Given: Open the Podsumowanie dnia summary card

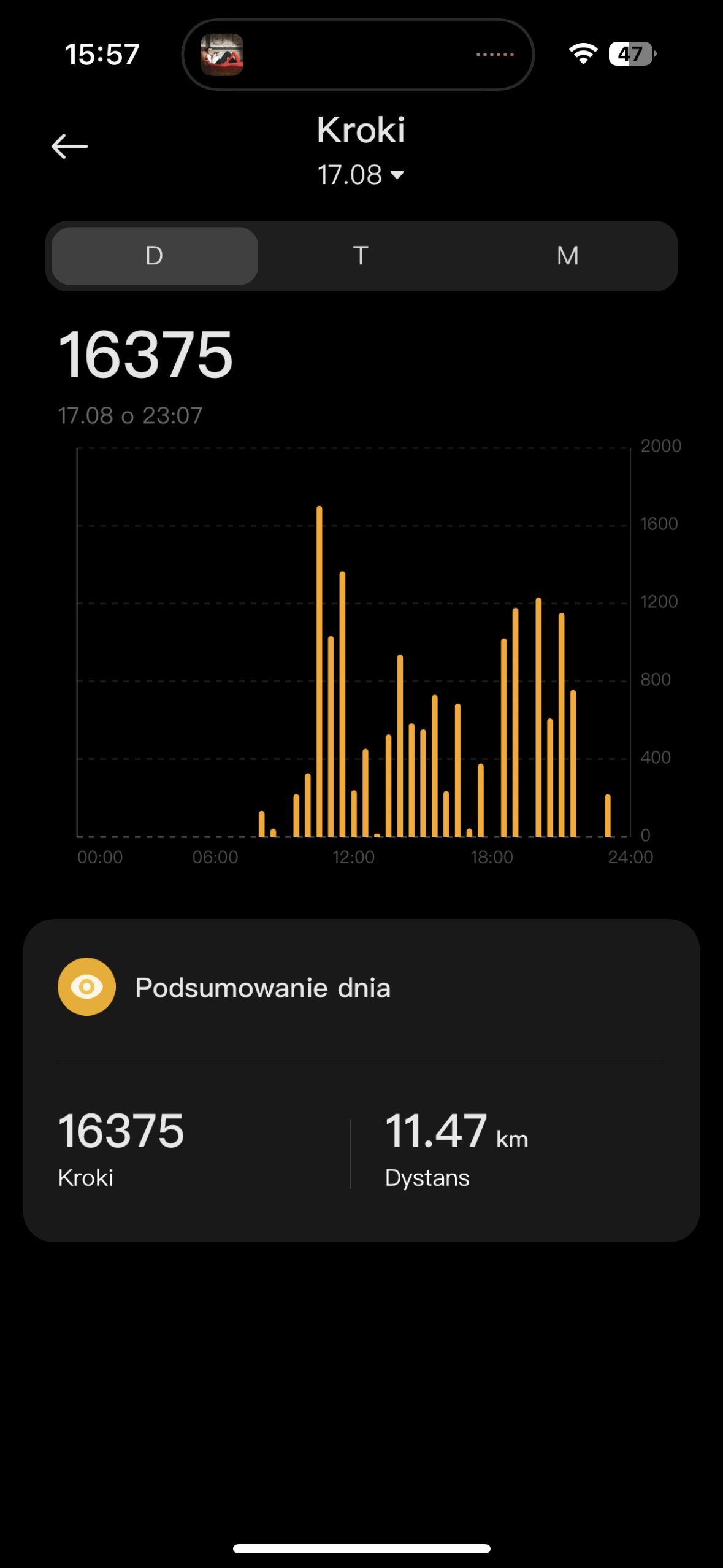Looking at the screenshot, I should tap(361, 1080).
